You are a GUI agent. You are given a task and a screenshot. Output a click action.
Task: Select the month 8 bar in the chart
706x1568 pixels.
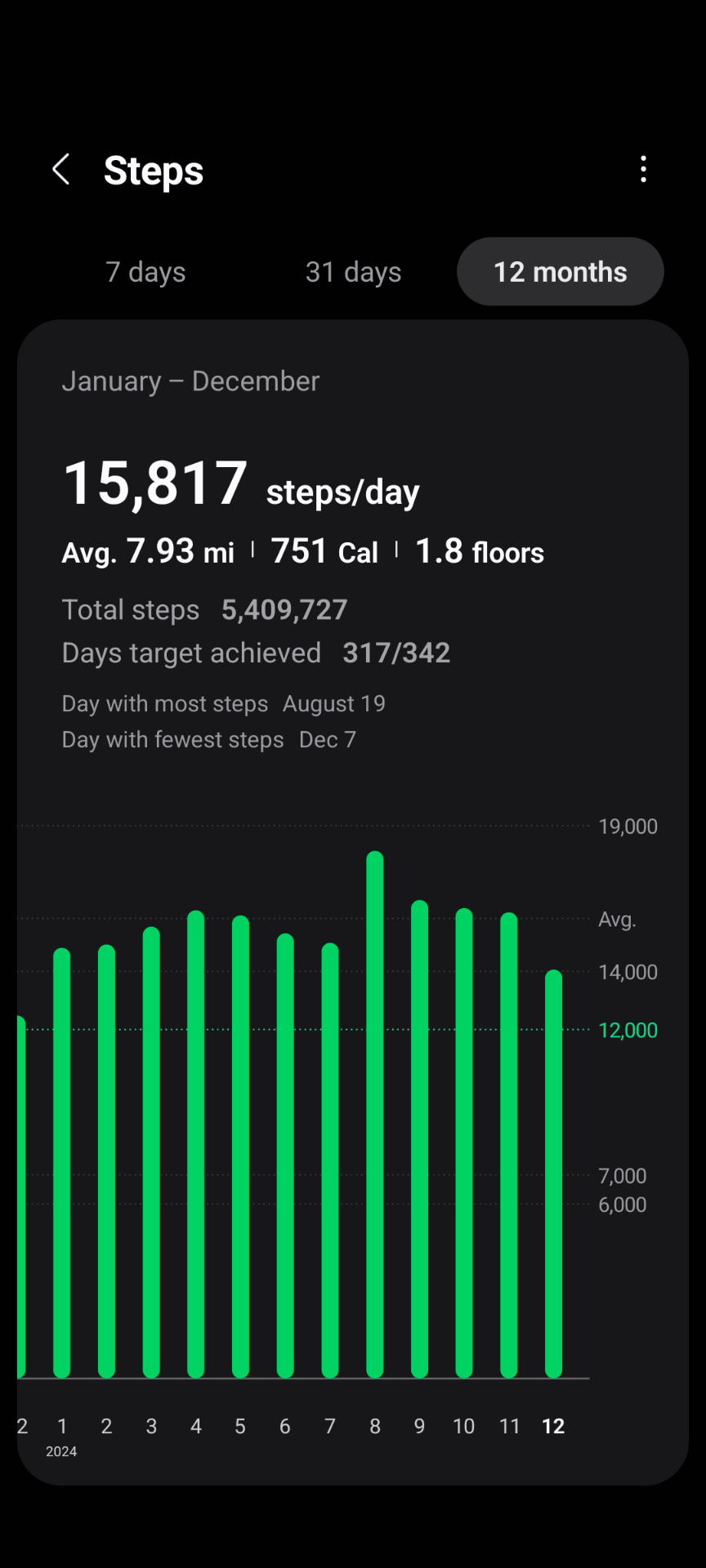pos(375,1115)
